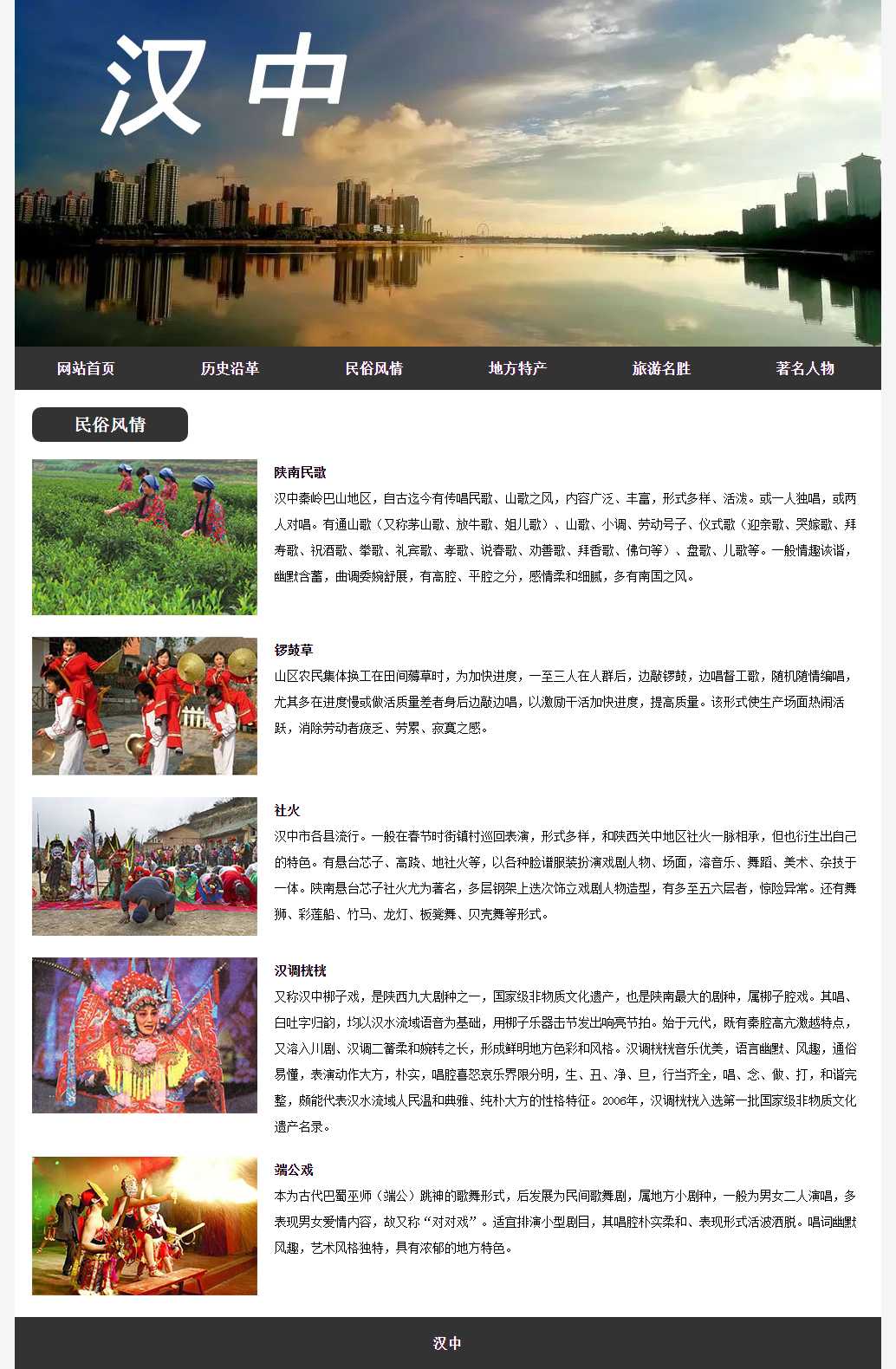View the 著名人物 page
896x1369 pixels.
805,368
